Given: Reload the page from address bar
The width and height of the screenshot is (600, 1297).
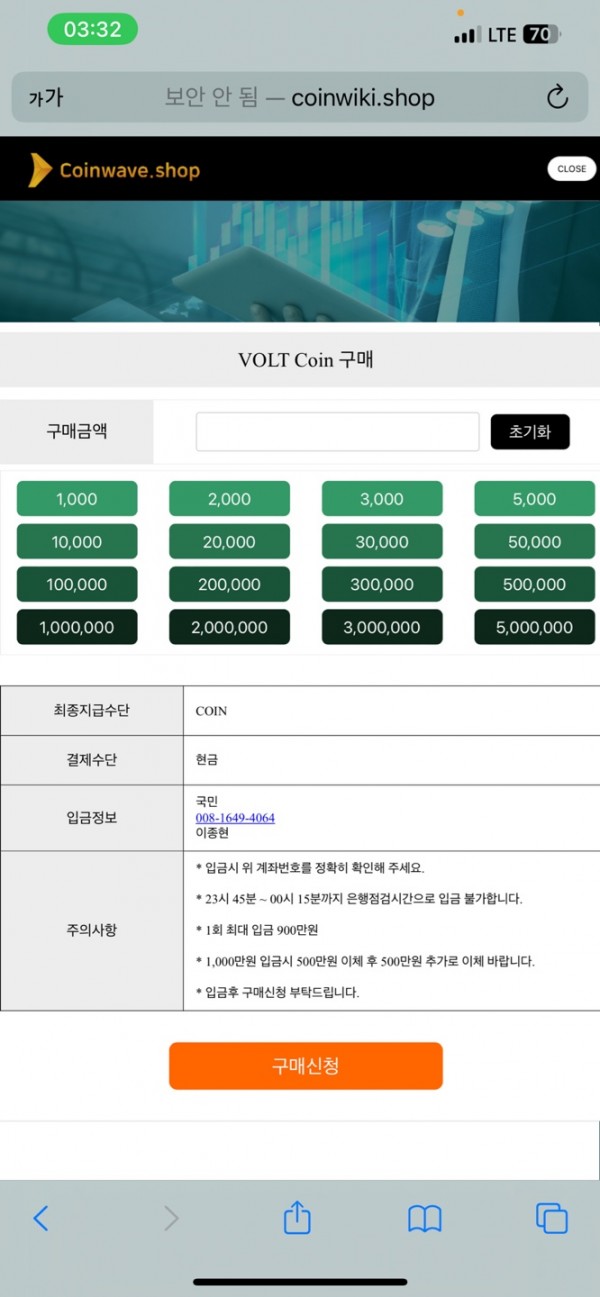Looking at the screenshot, I should 557,97.
